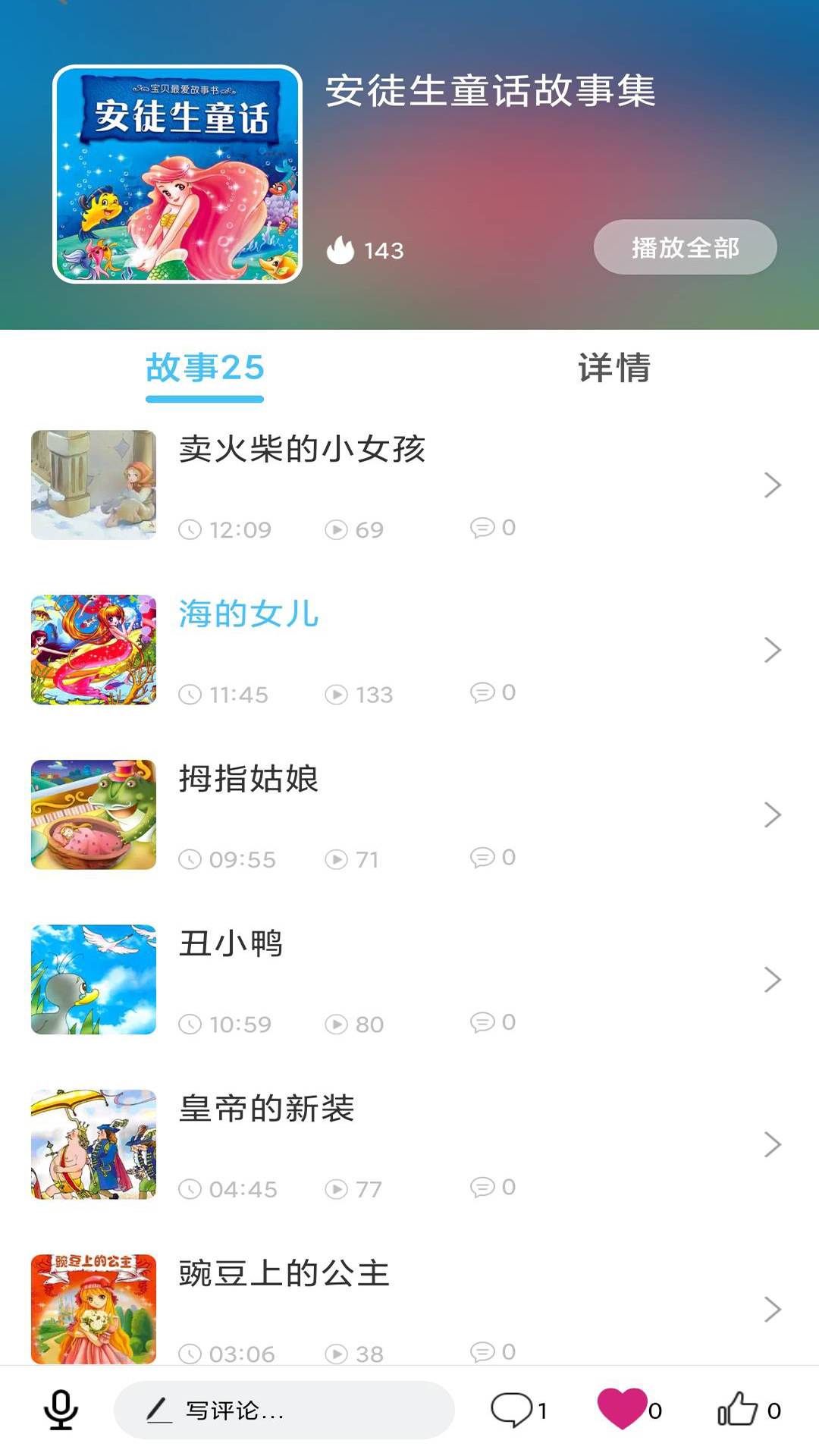Switch to the 详情 details tab
The image size is (819, 1456).
coord(614,368)
